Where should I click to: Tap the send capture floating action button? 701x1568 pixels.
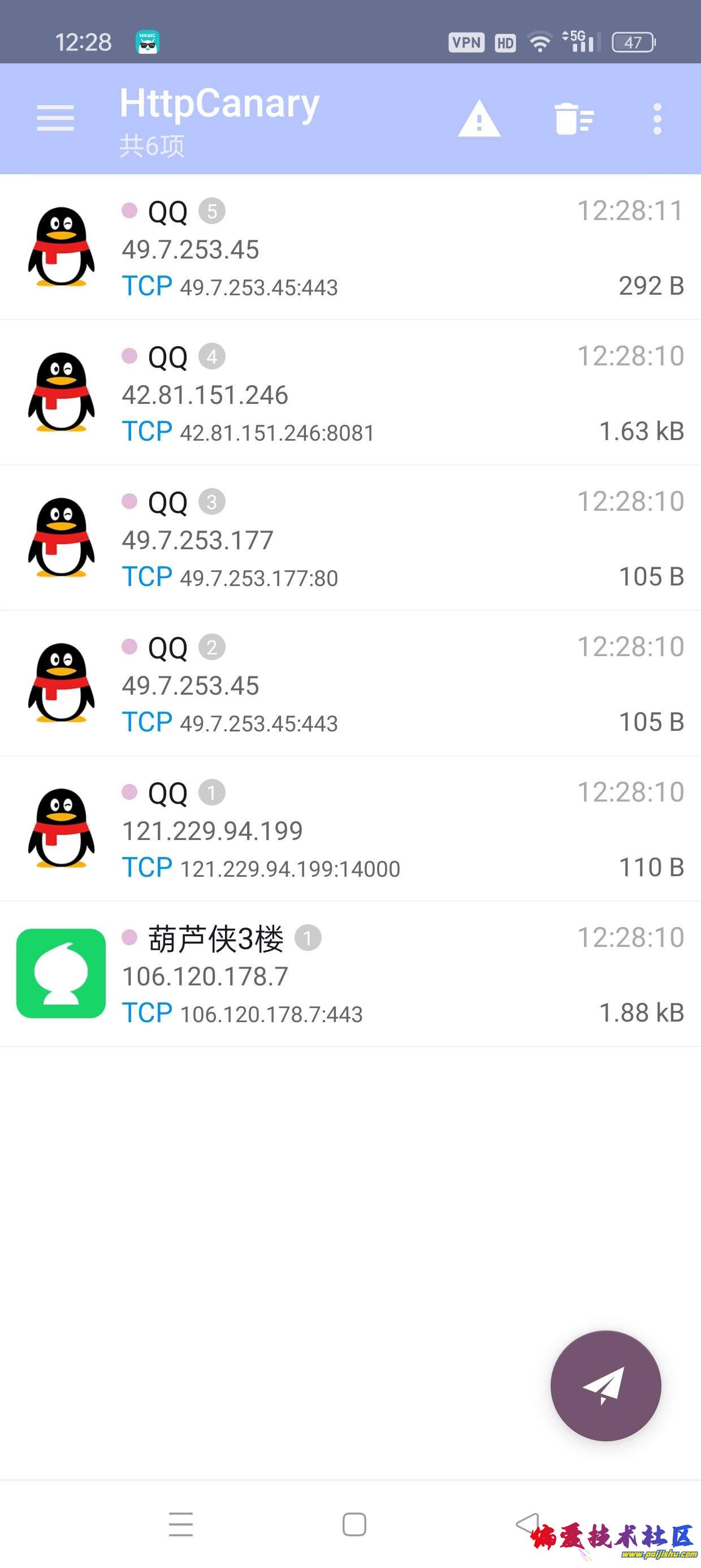click(605, 1386)
